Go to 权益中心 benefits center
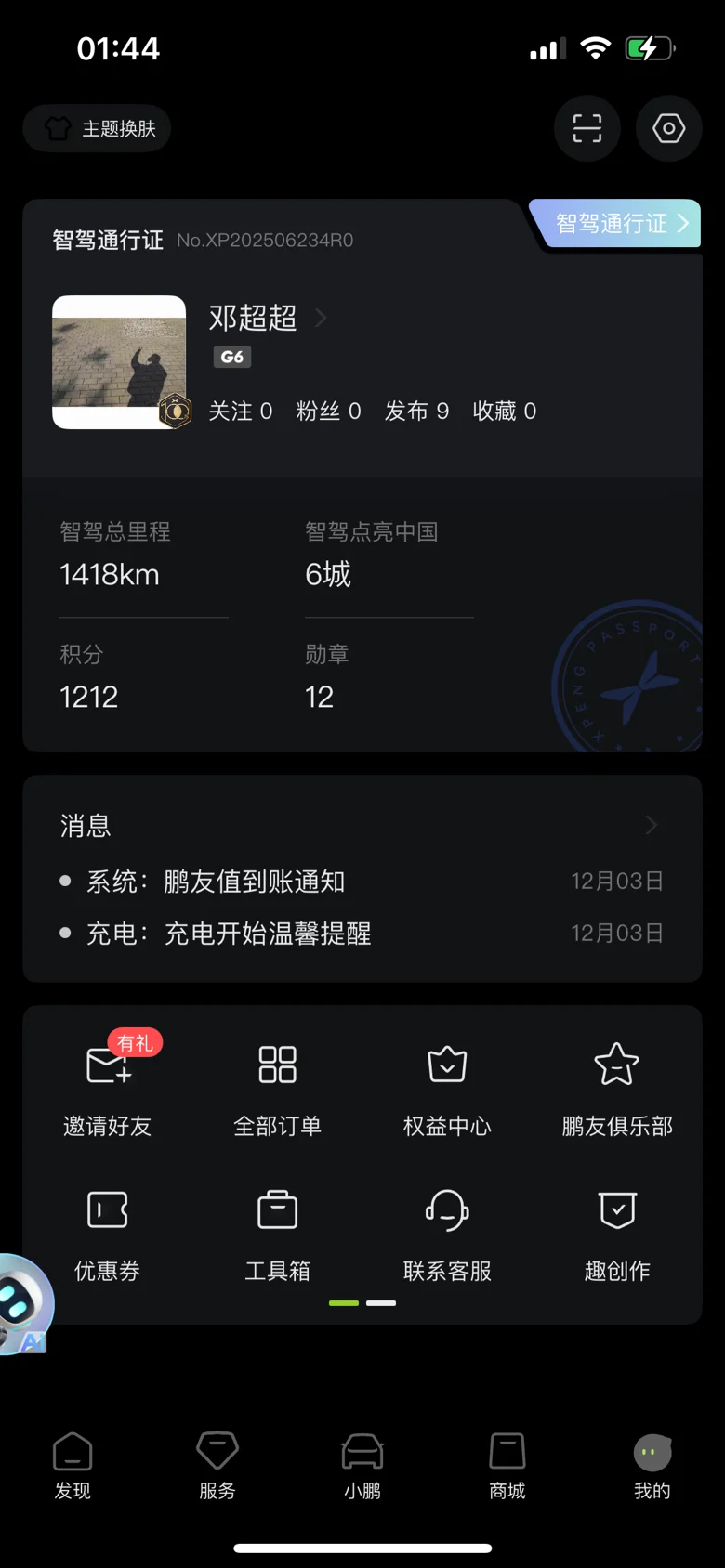 [447, 1085]
